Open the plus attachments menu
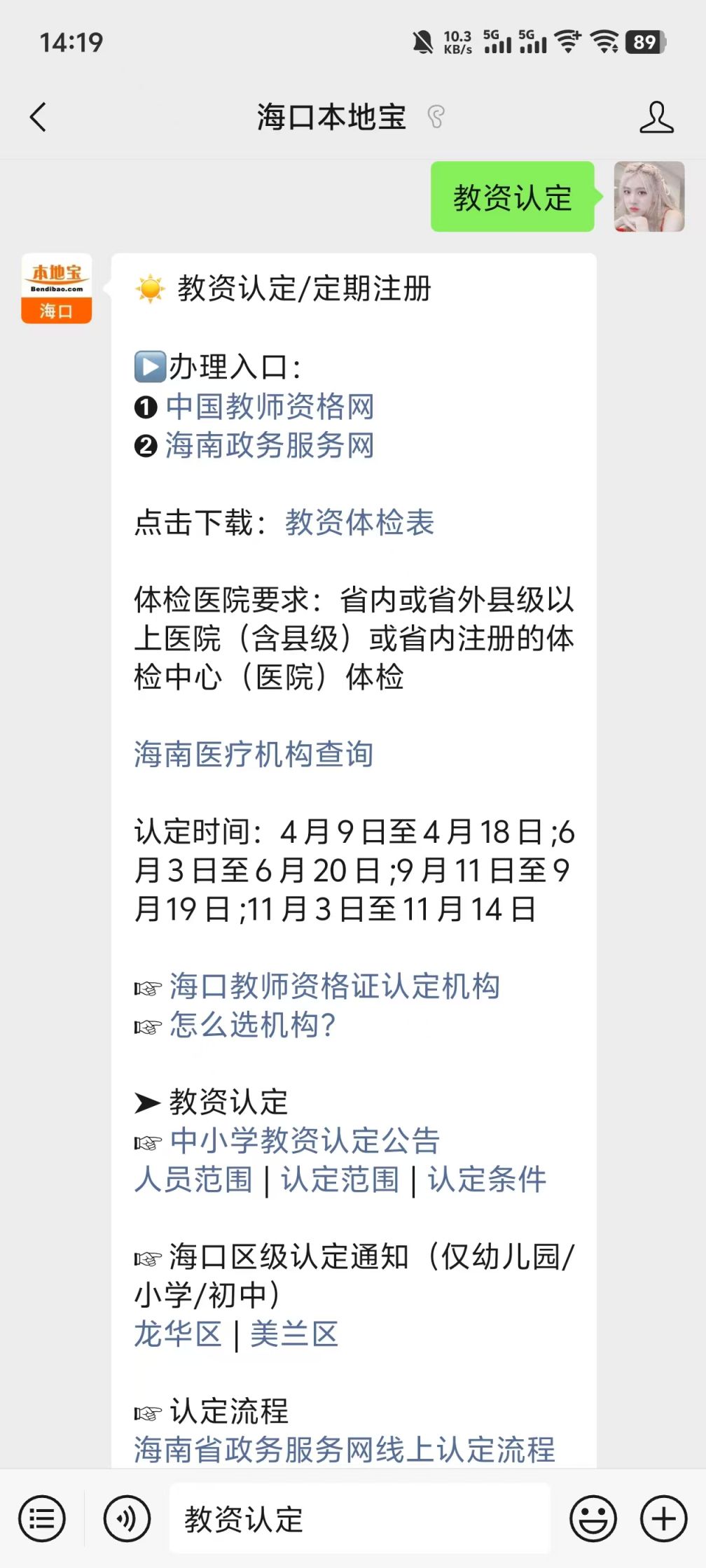 664,1519
